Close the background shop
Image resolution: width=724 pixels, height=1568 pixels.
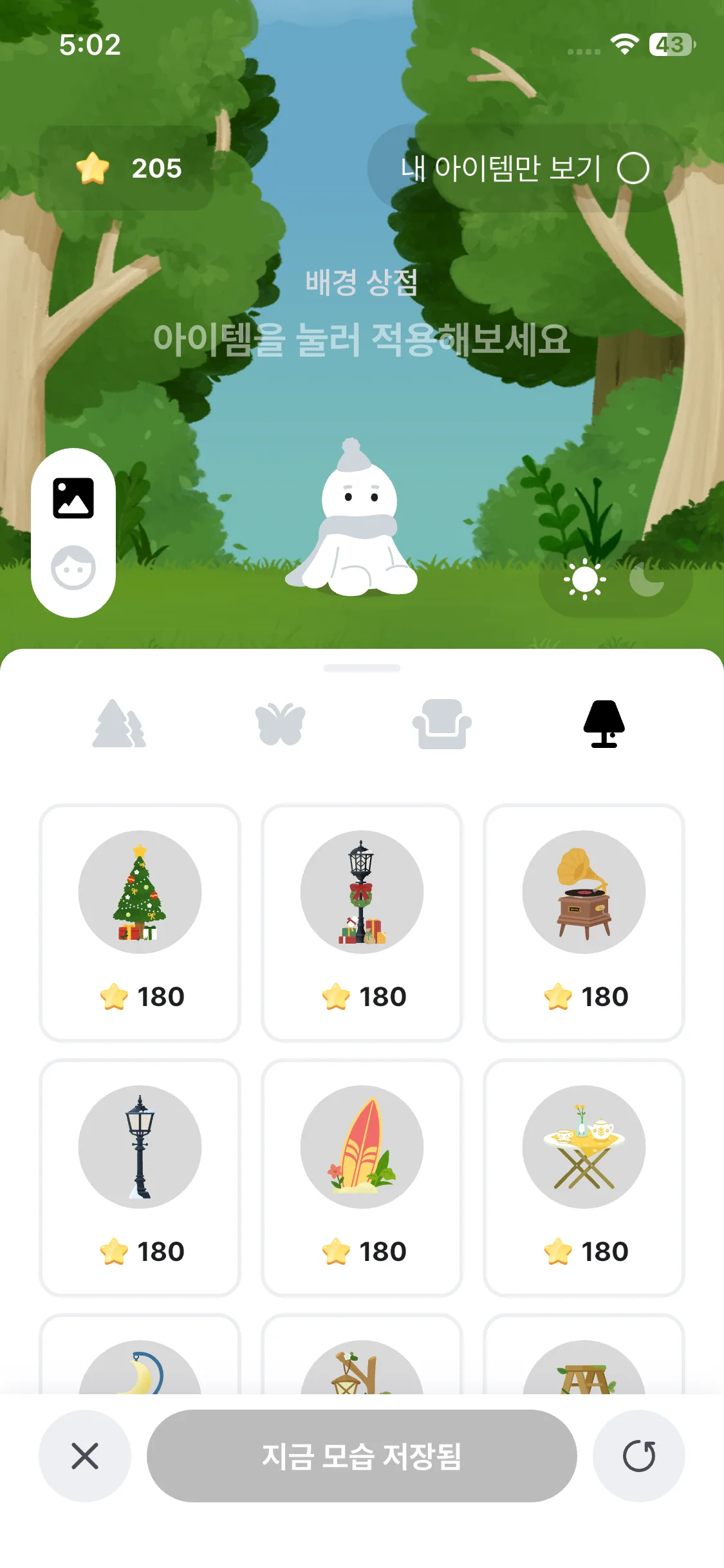coord(85,1456)
